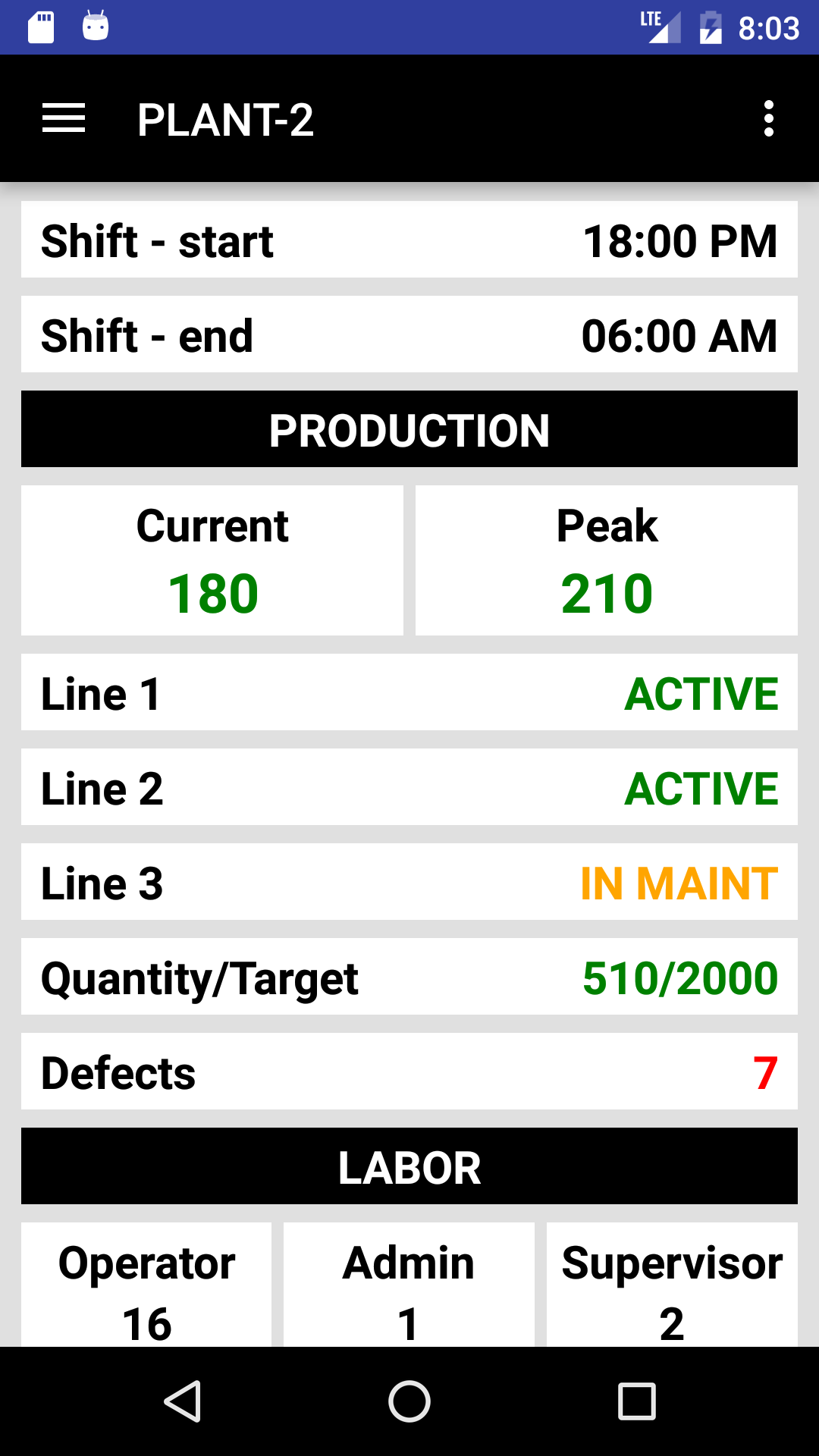The height and width of the screenshot is (1456, 819).
Task: Go back using the system back button
Action: click(x=183, y=1401)
